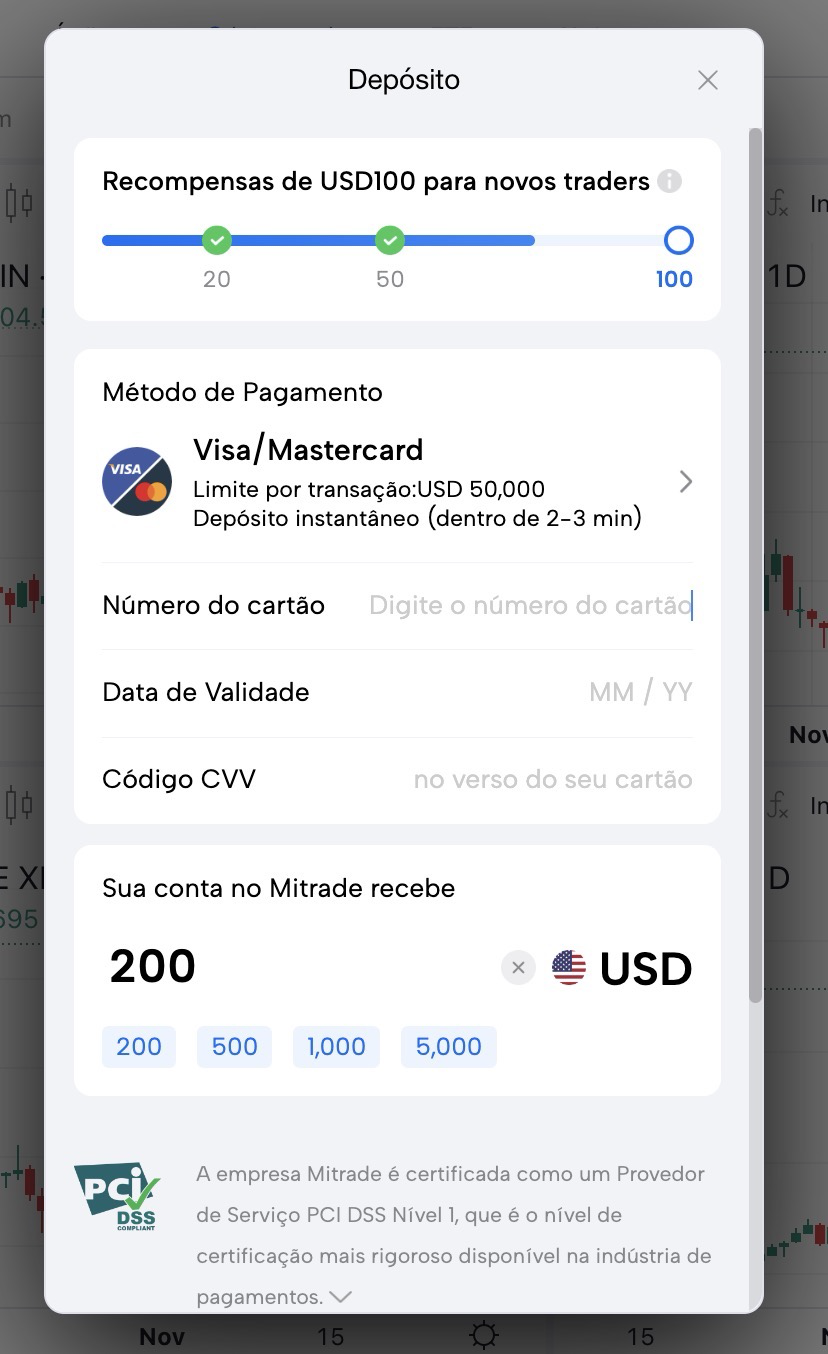Edit the deposit amount value
The image size is (828, 1354).
tap(300, 966)
